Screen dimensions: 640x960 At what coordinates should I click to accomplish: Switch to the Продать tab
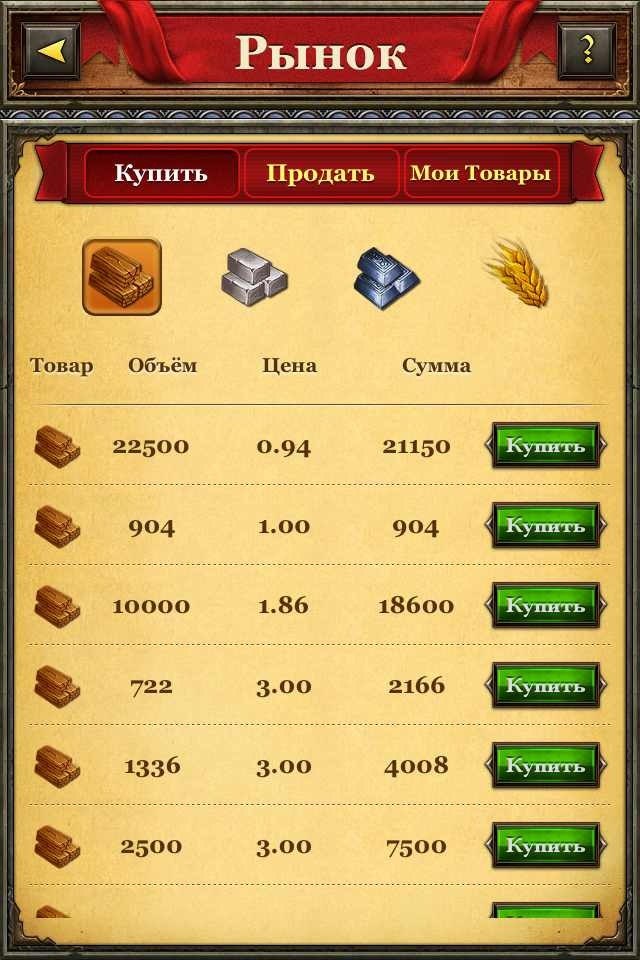pyautogui.click(x=320, y=173)
